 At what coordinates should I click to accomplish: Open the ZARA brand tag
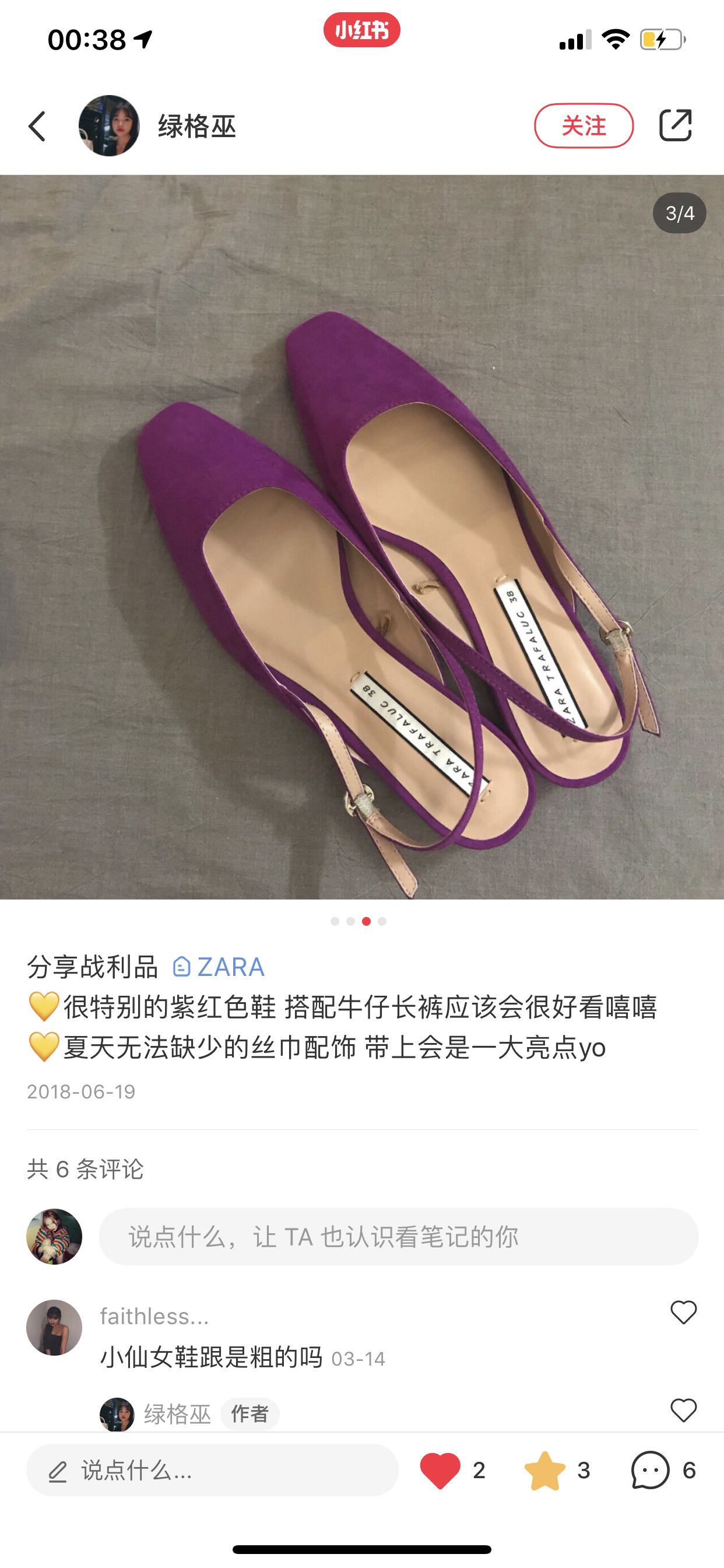tap(219, 967)
